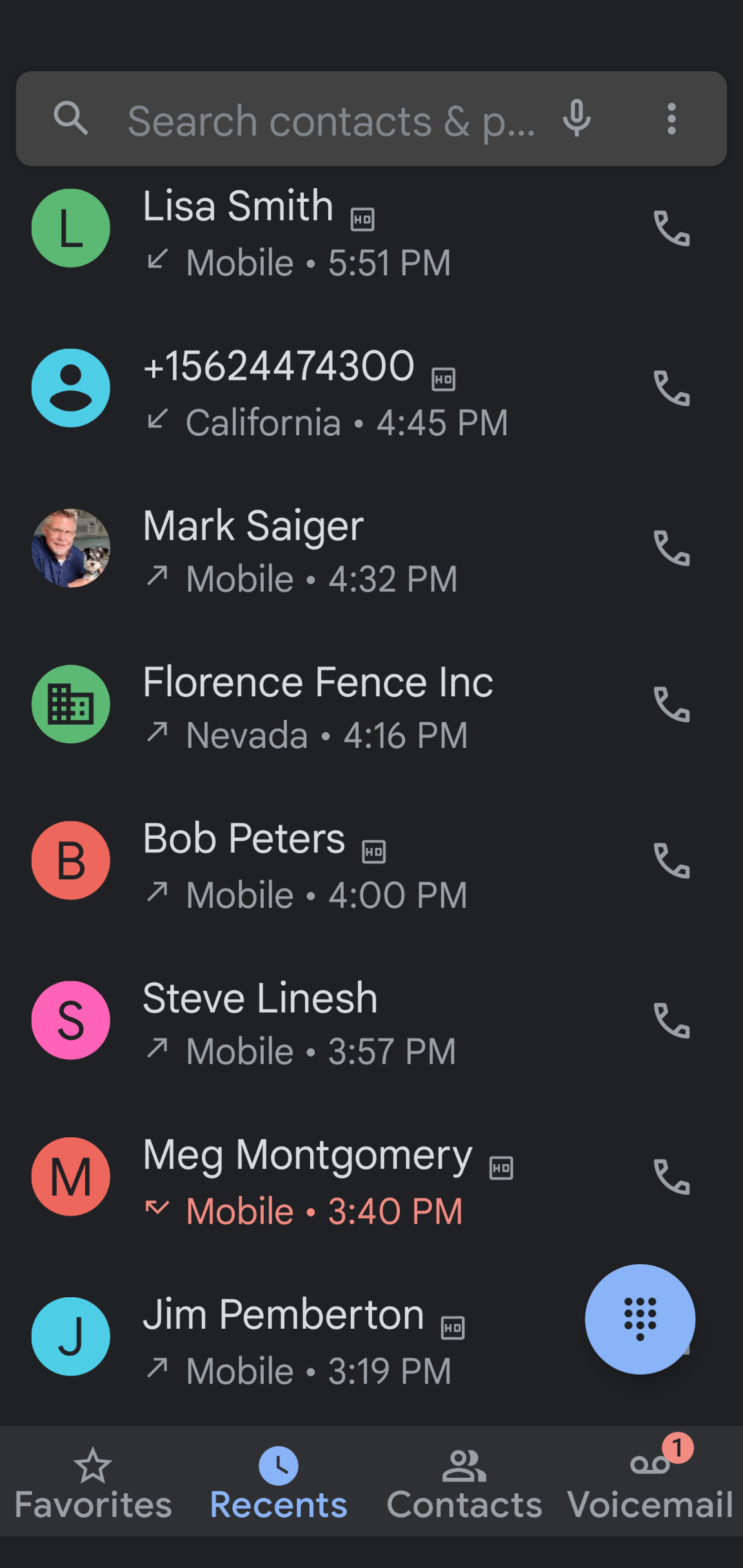Return Meg Montgomery's missed call
Image resolution: width=743 pixels, height=1568 pixels.
[x=671, y=1177]
